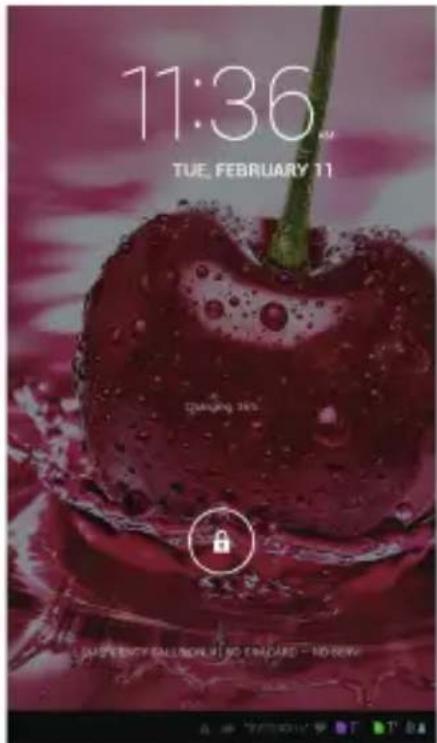
Task: Tap the padlock unlock handle
Action: tap(221, 541)
